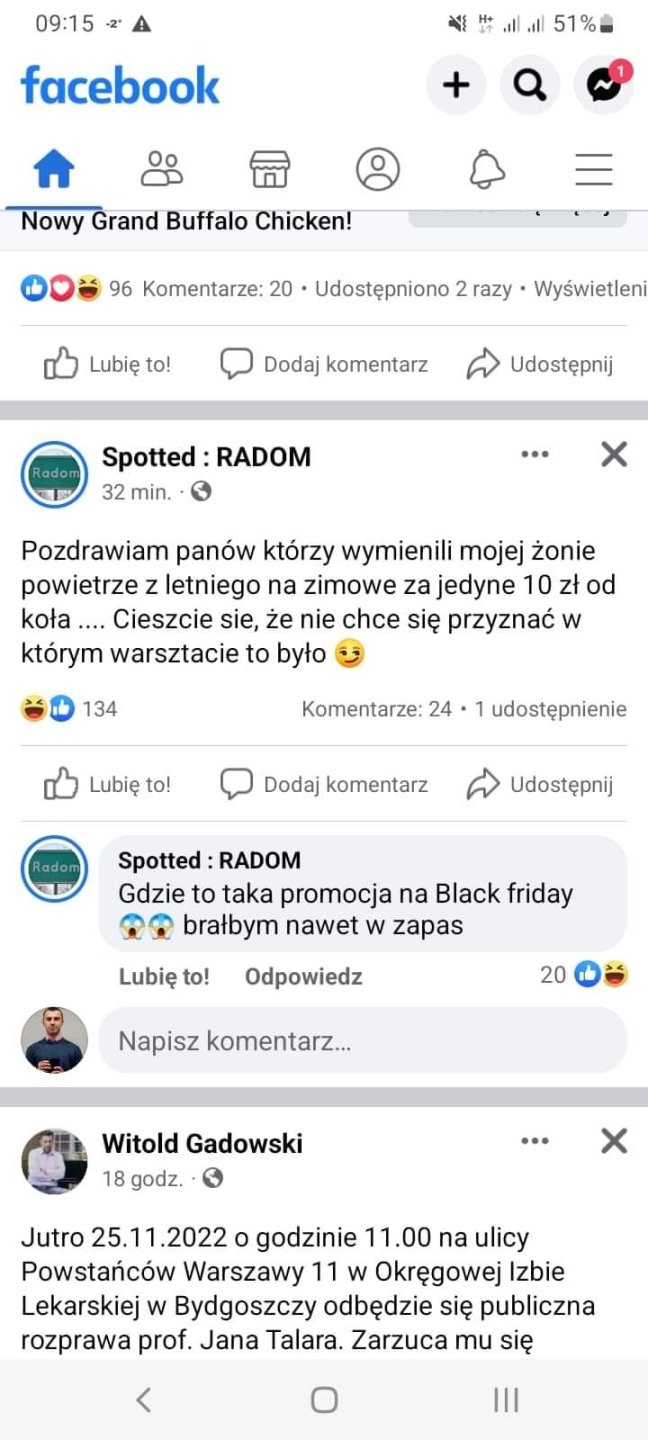
Task: Tap the Napisz komentarz field
Action: click(362, 1041)
